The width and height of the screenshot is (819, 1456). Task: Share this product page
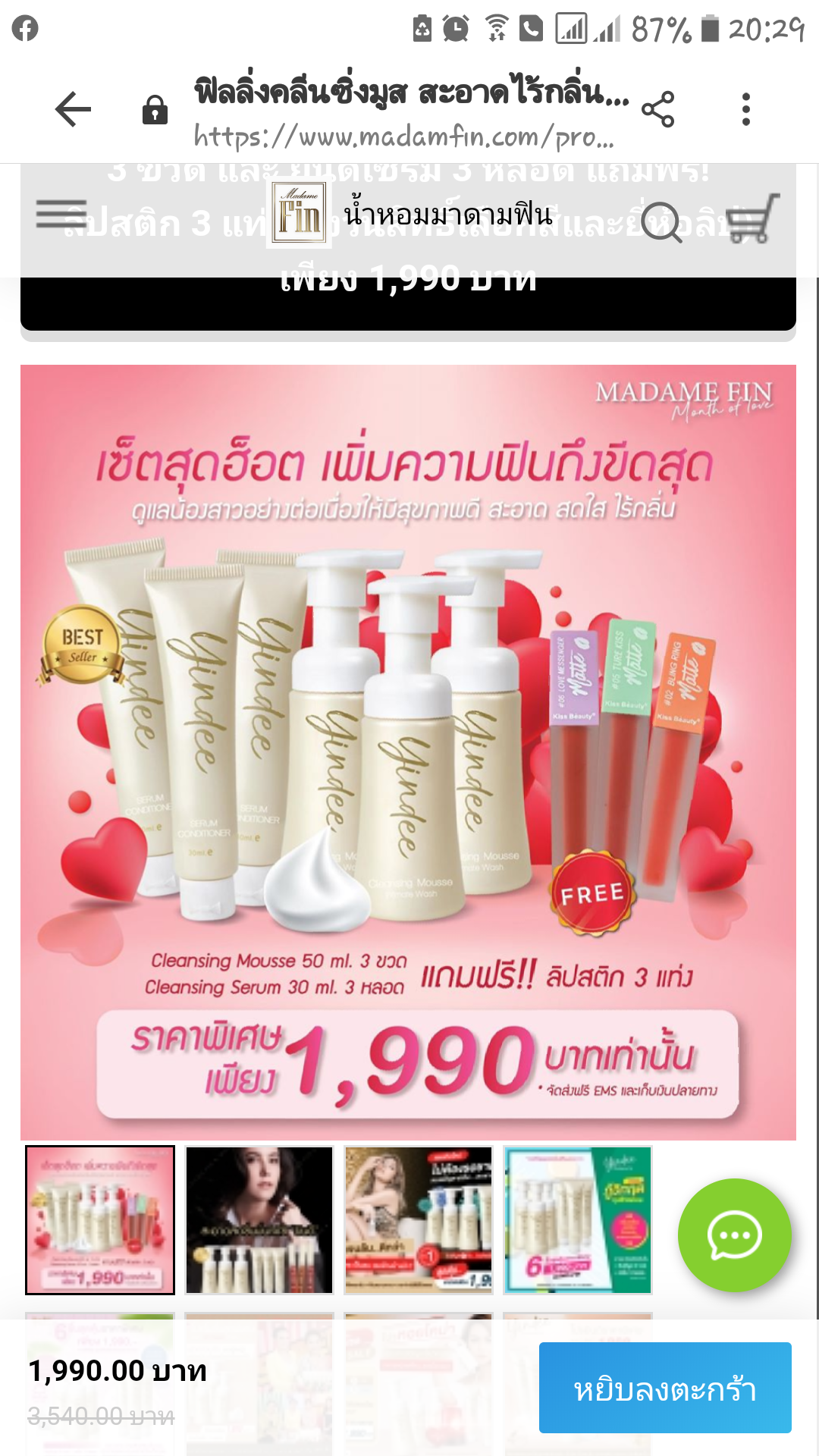click(657, 109)
